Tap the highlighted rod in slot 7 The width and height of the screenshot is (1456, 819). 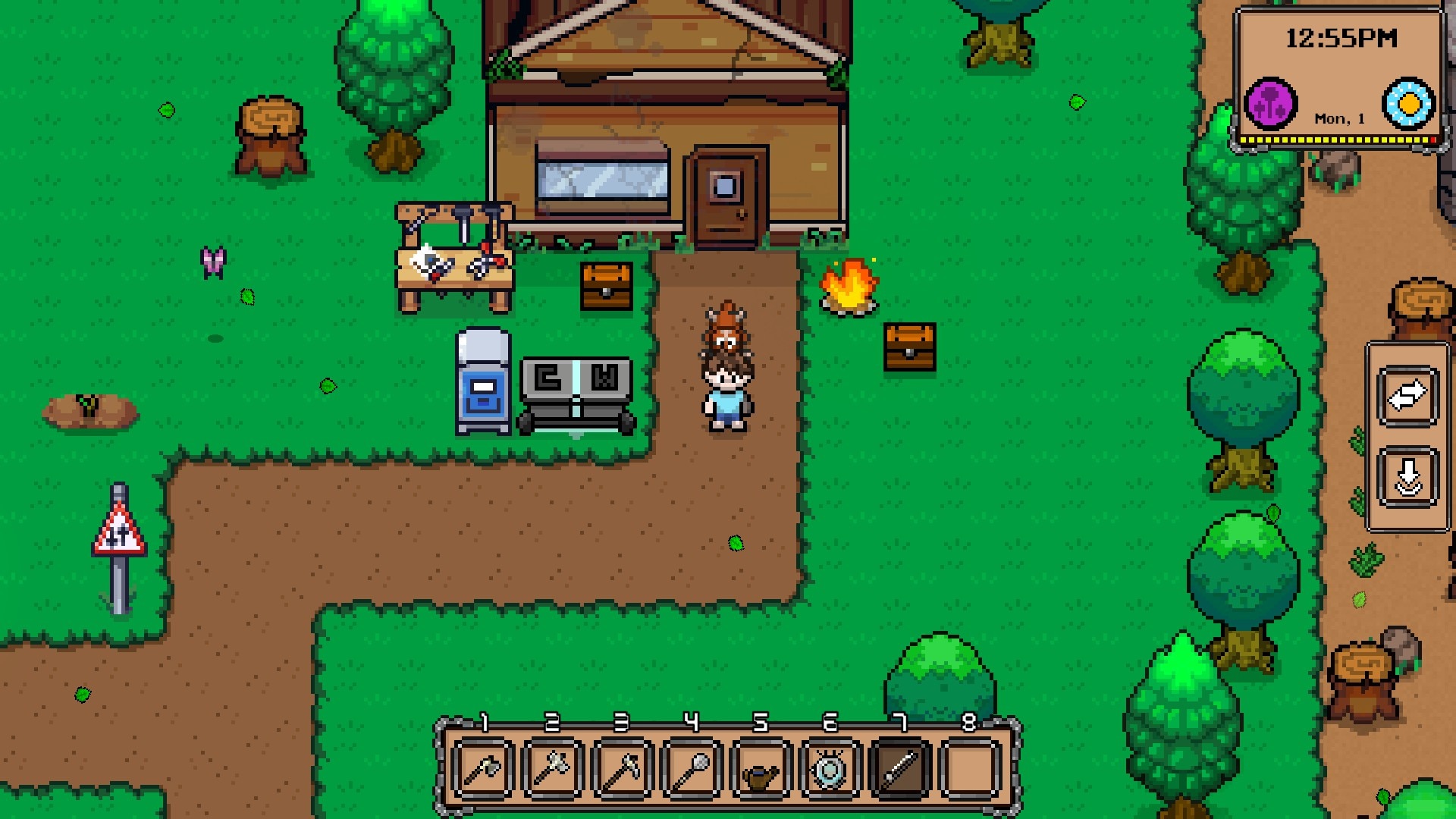[899, 770]
